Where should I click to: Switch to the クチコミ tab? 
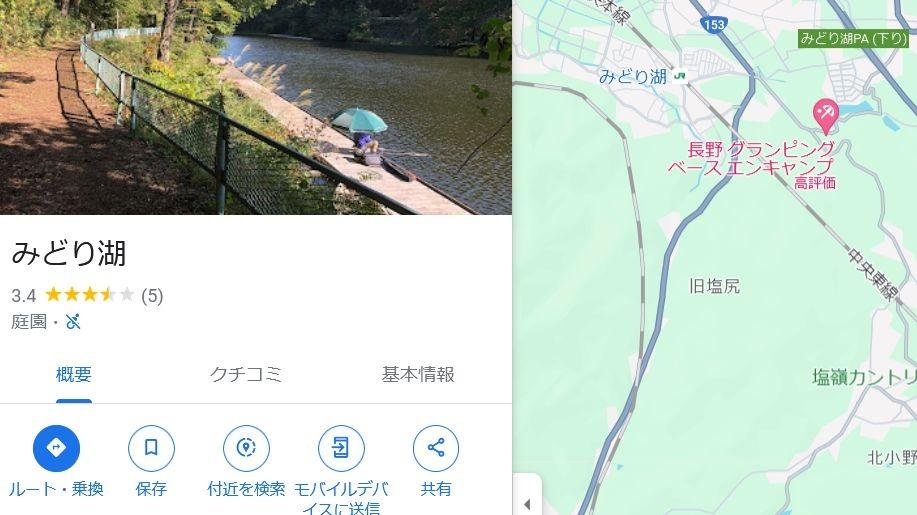click(x=246, y=375)
